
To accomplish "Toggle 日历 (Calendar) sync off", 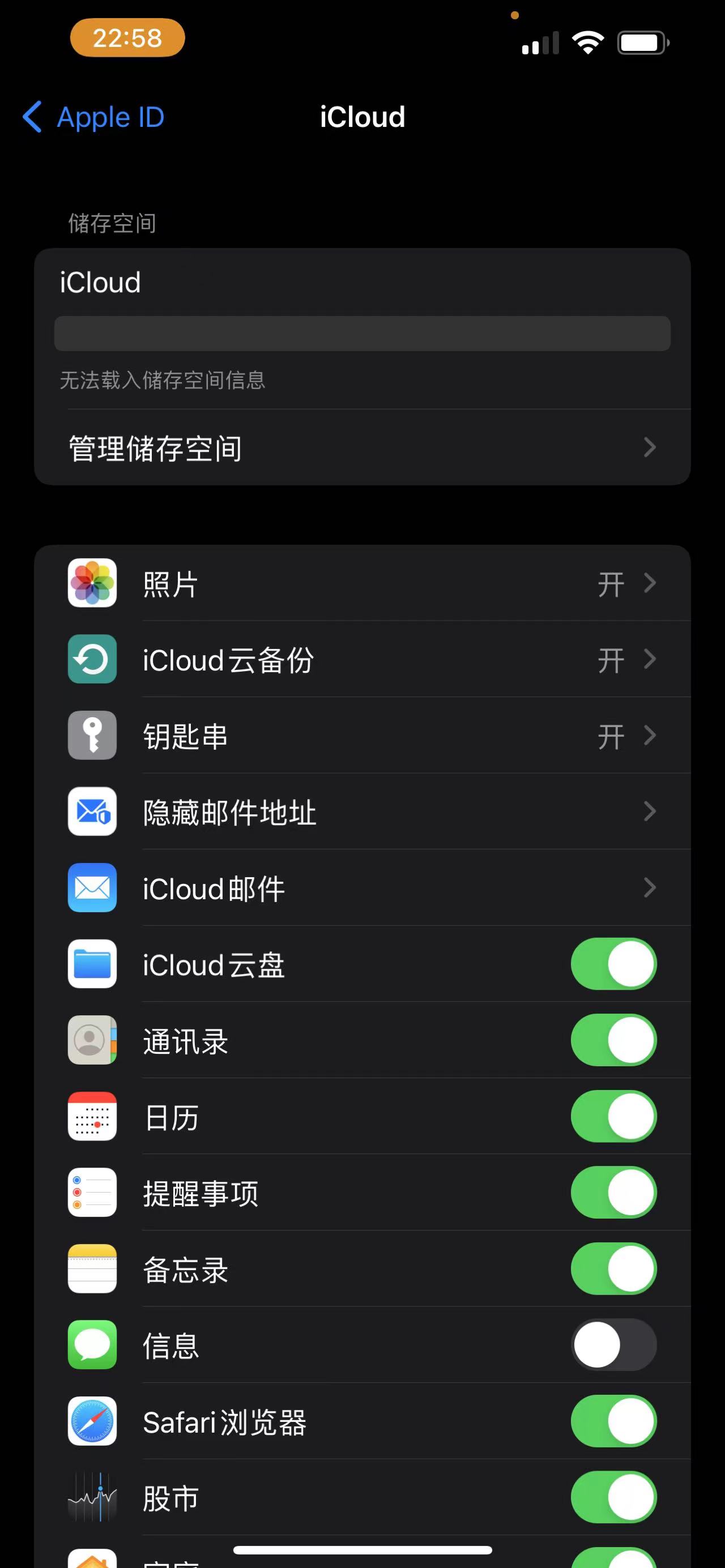I will coord(613,1116).
